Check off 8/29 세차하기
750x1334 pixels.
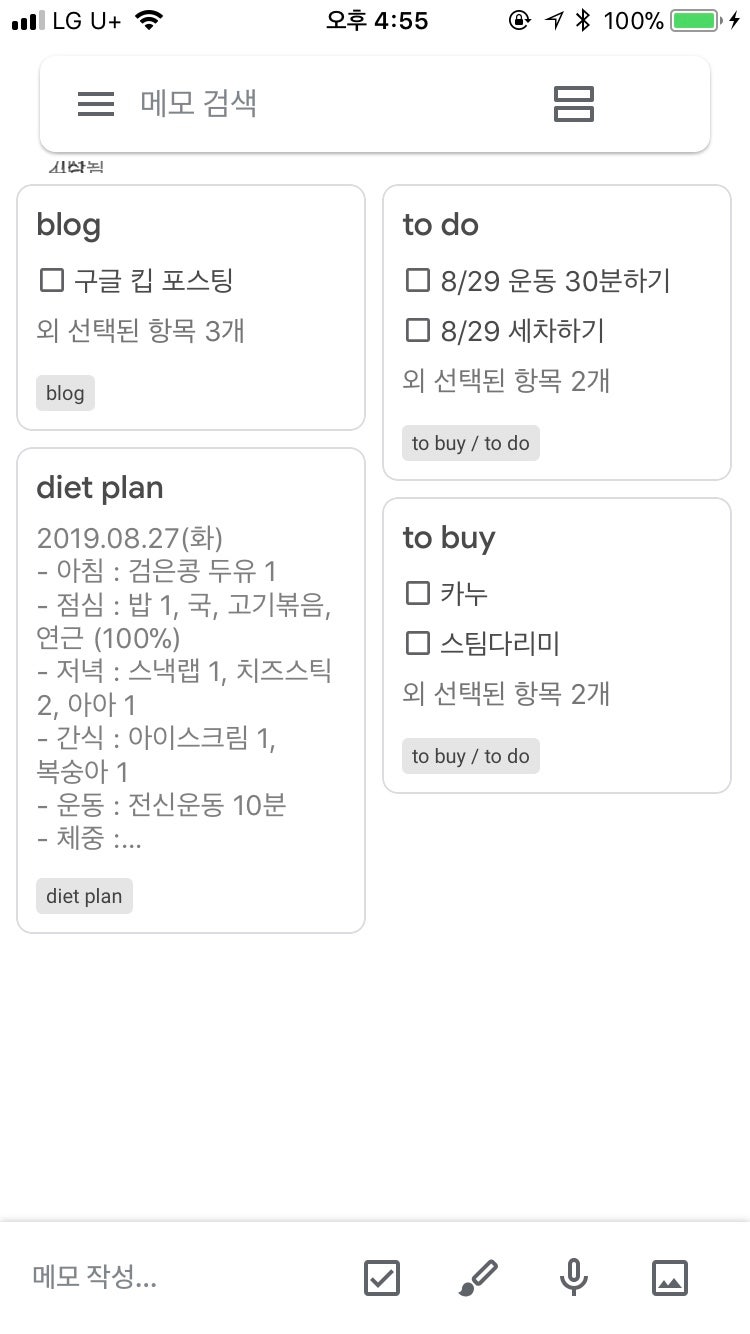pos(418,330)
